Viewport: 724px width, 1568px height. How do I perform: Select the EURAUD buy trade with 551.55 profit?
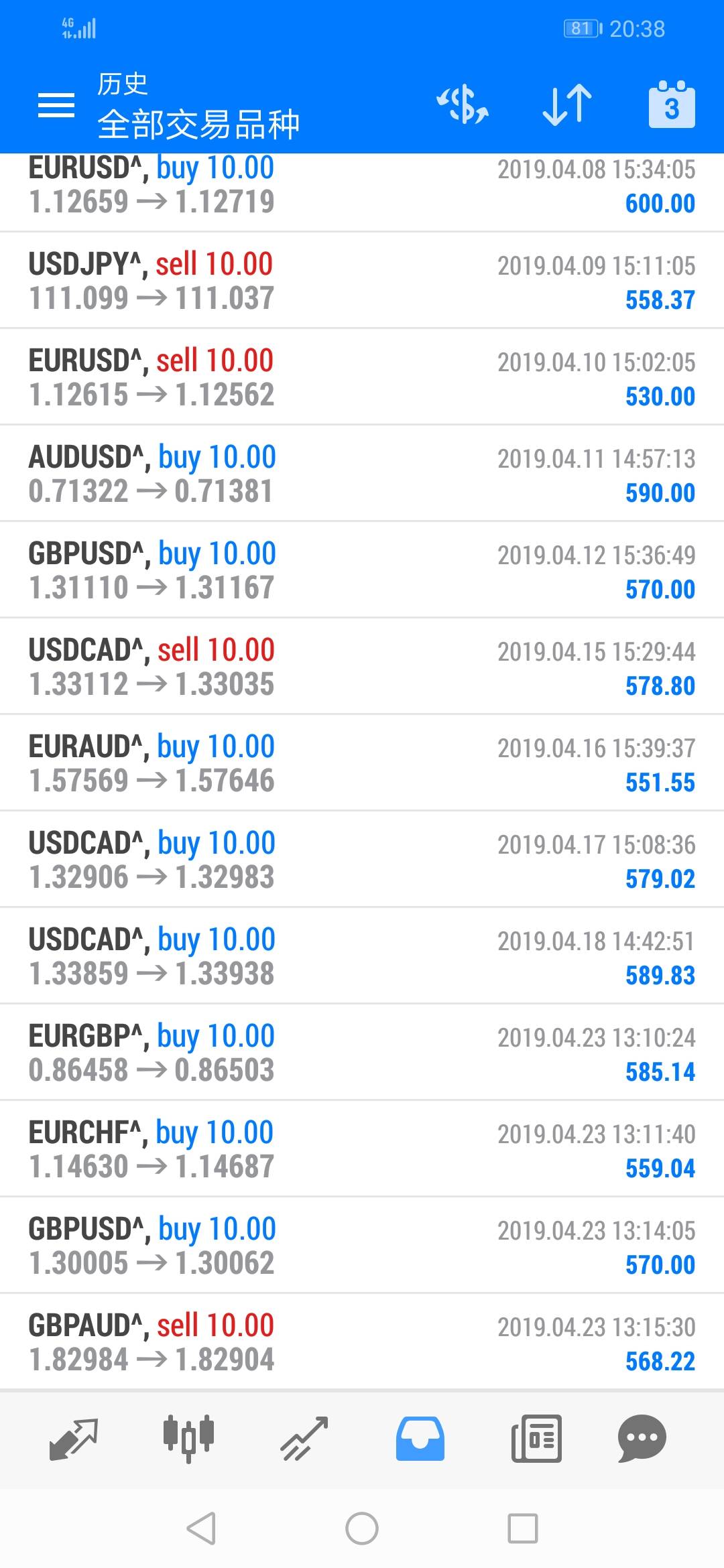[x=362, y=763]
